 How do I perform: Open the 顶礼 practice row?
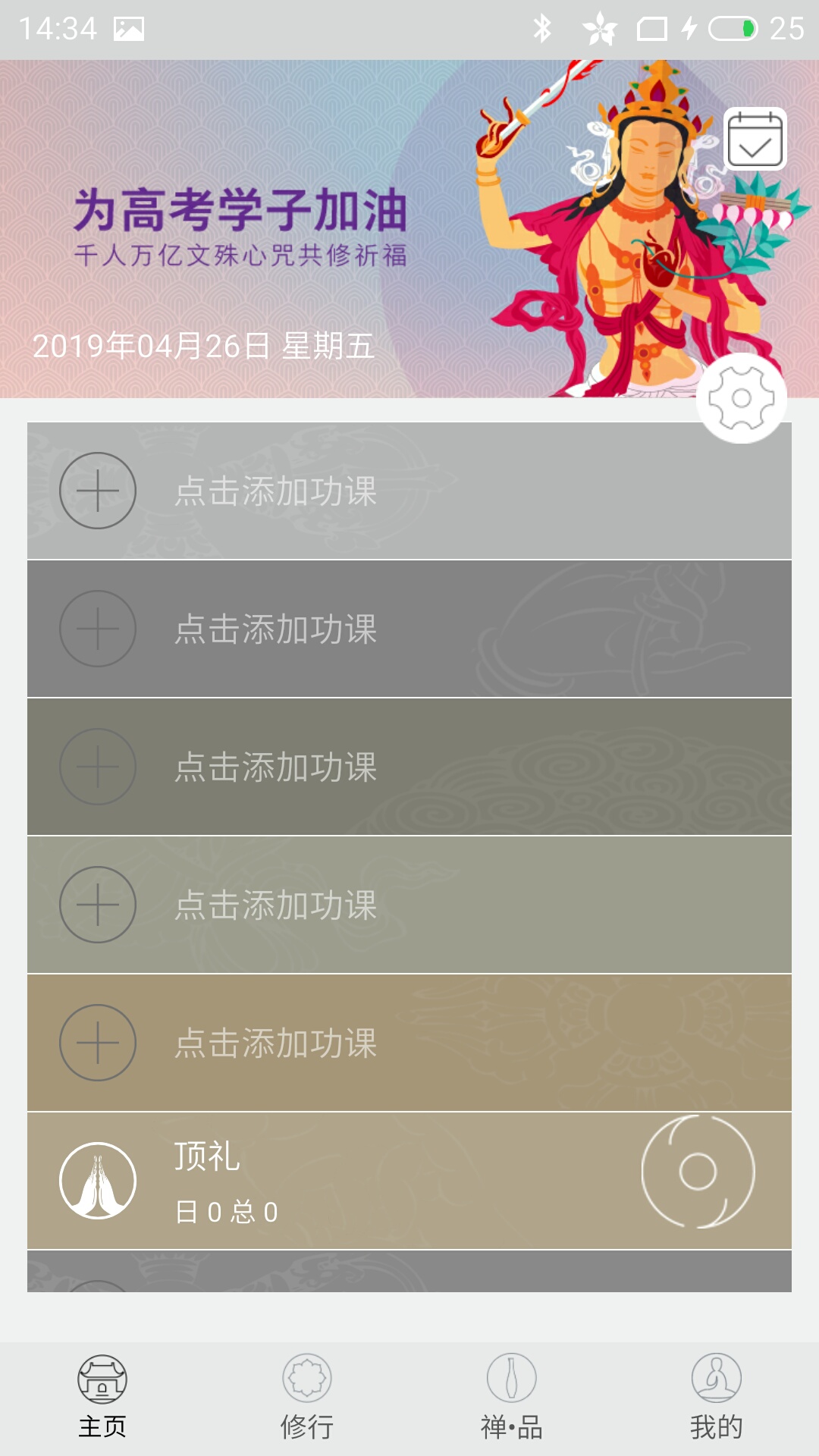341,1181
